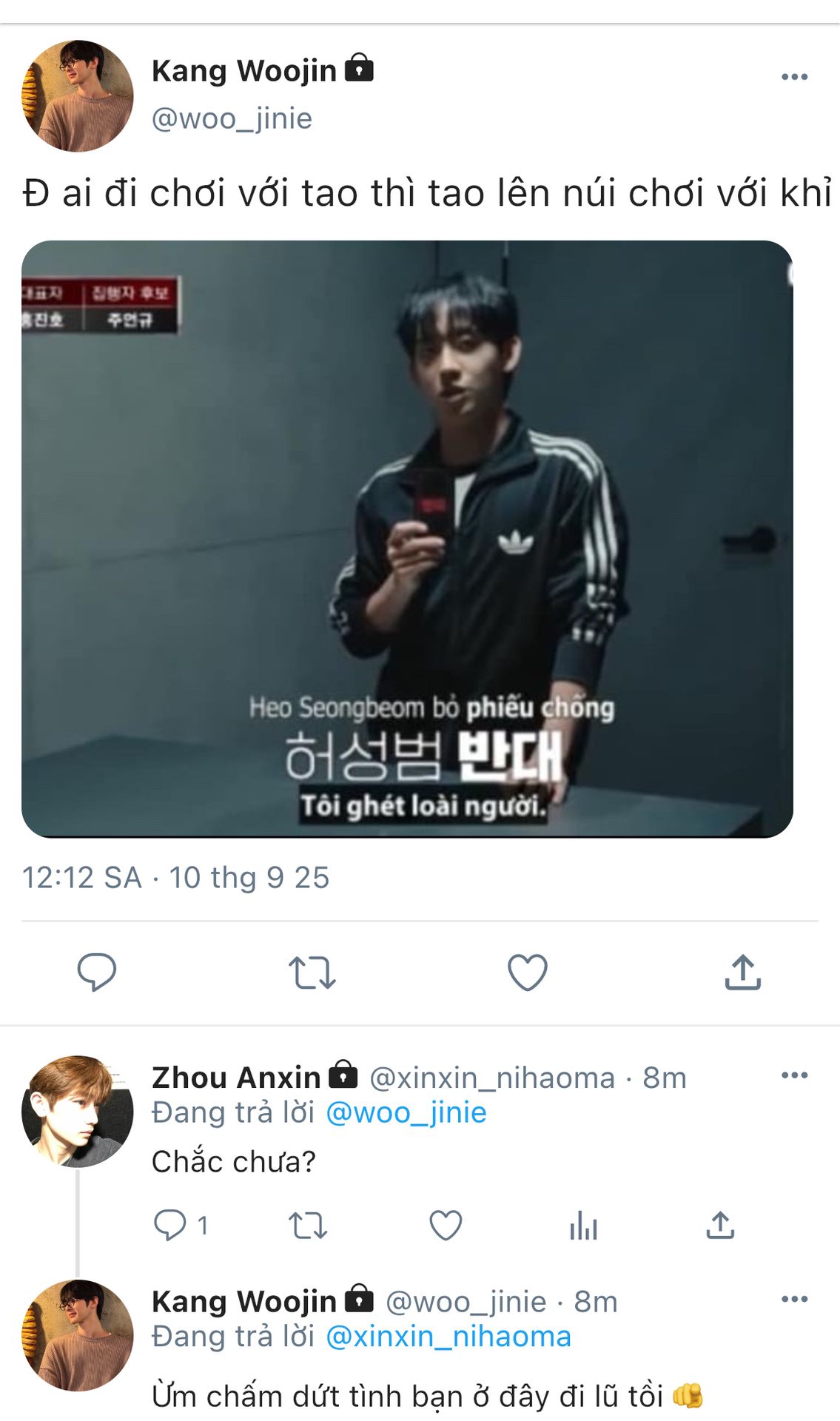
Task: Share Kang Woojin's main tweet
Action: [x=742, y=972]
